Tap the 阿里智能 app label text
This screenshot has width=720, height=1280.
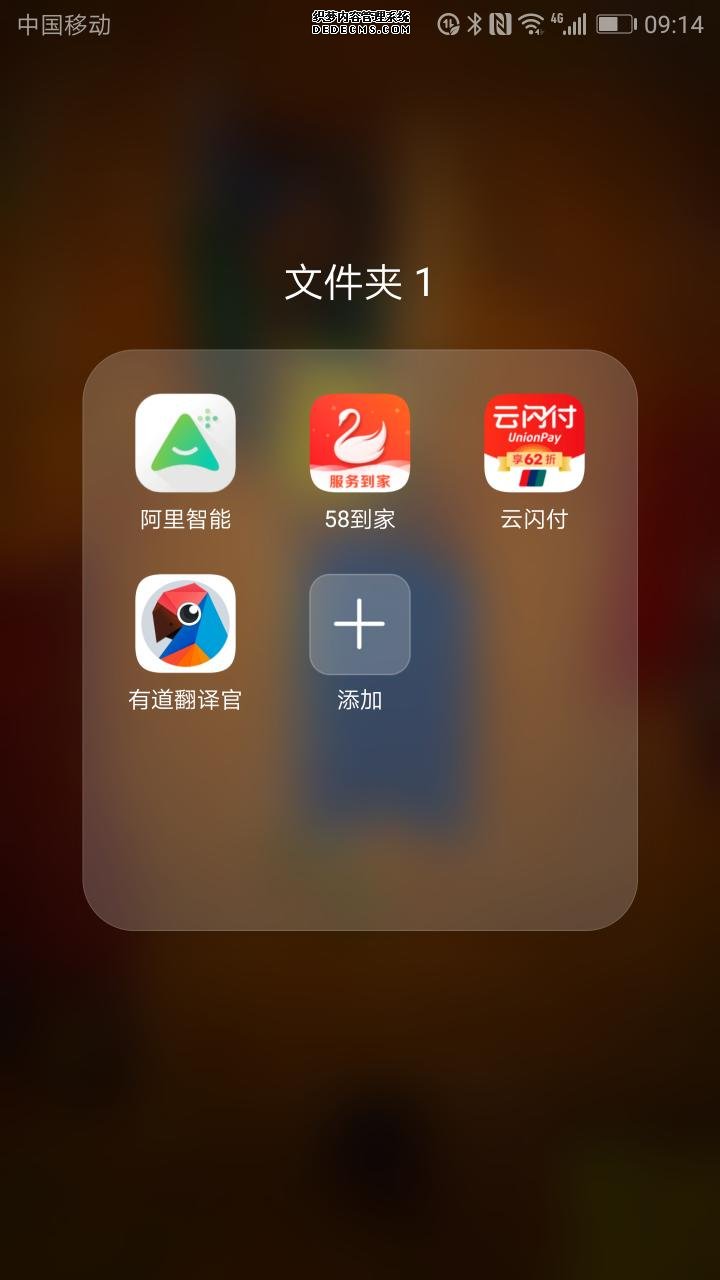(185, 520)
